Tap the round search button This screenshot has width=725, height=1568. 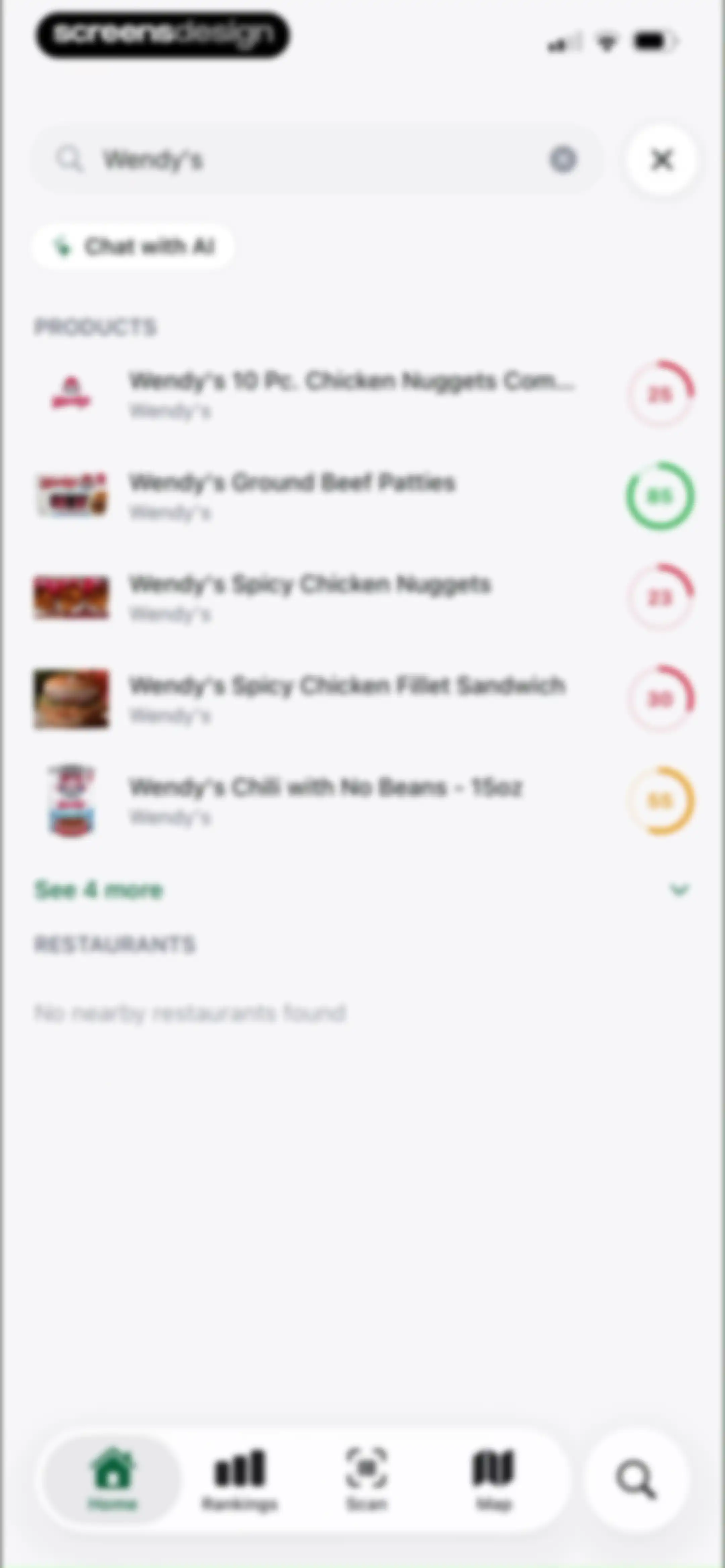coord(636,1480)
